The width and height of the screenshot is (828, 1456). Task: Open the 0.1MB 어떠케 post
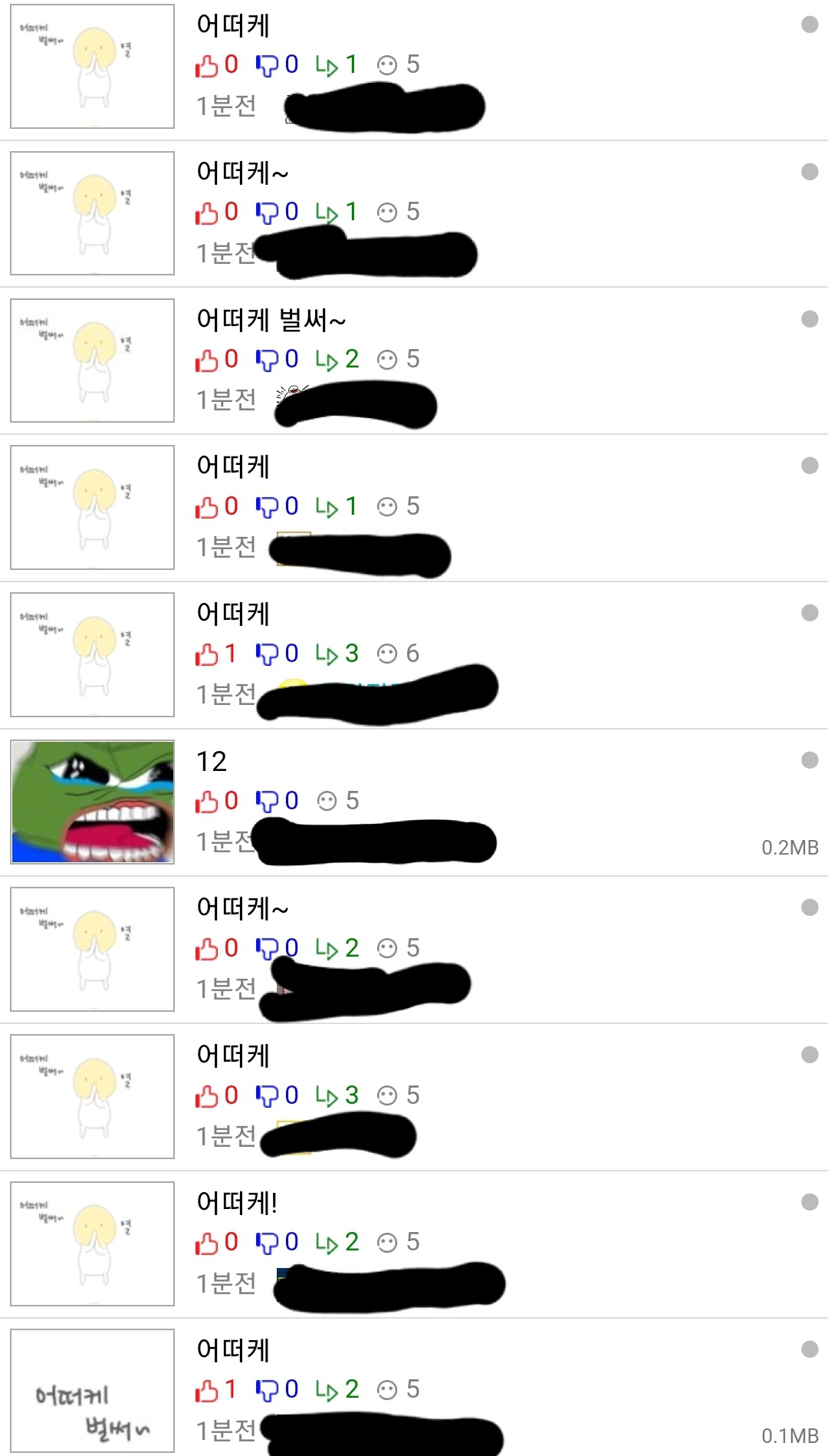click(233, 1349)
